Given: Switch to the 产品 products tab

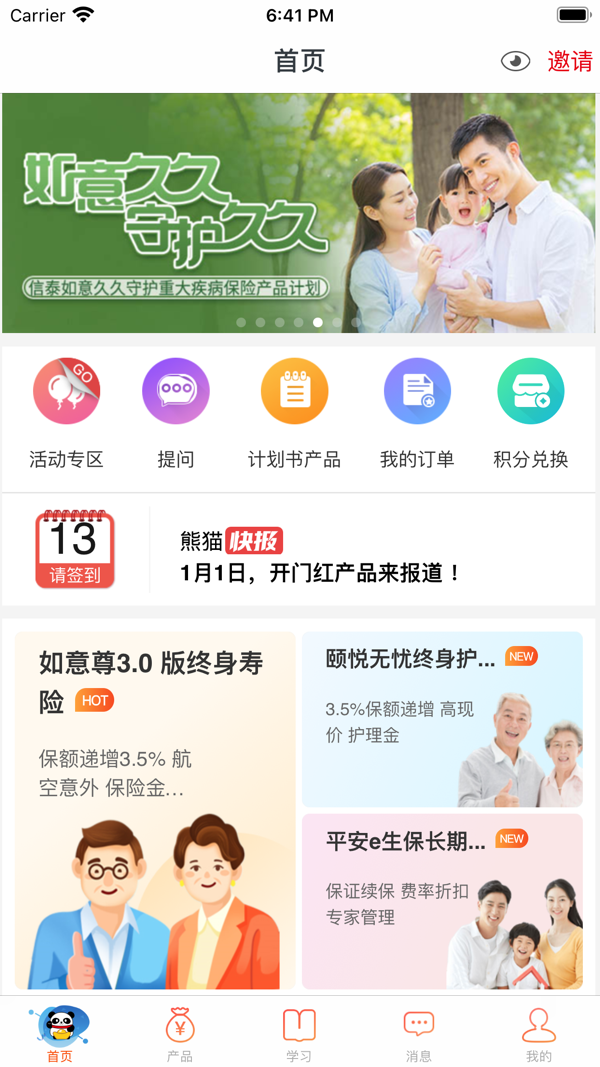Looking at the screenshot, I should pyautogui.click(x=180, y=1034).
